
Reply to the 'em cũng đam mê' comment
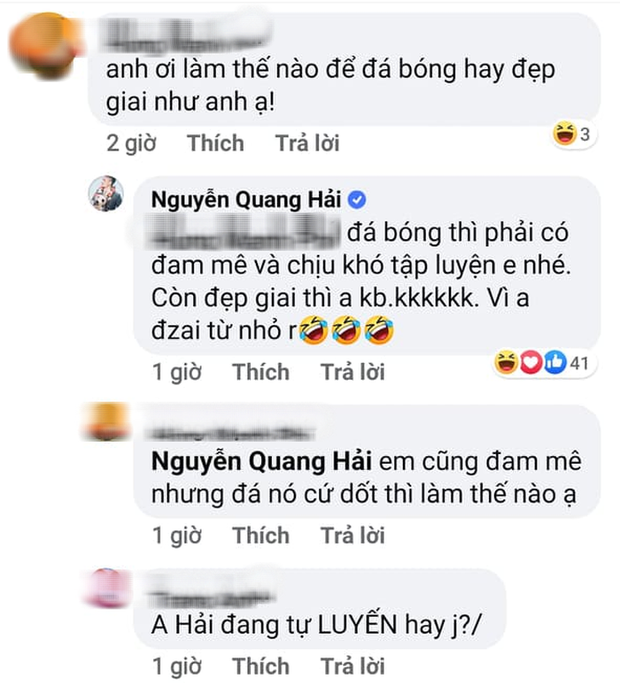[352, 536]
